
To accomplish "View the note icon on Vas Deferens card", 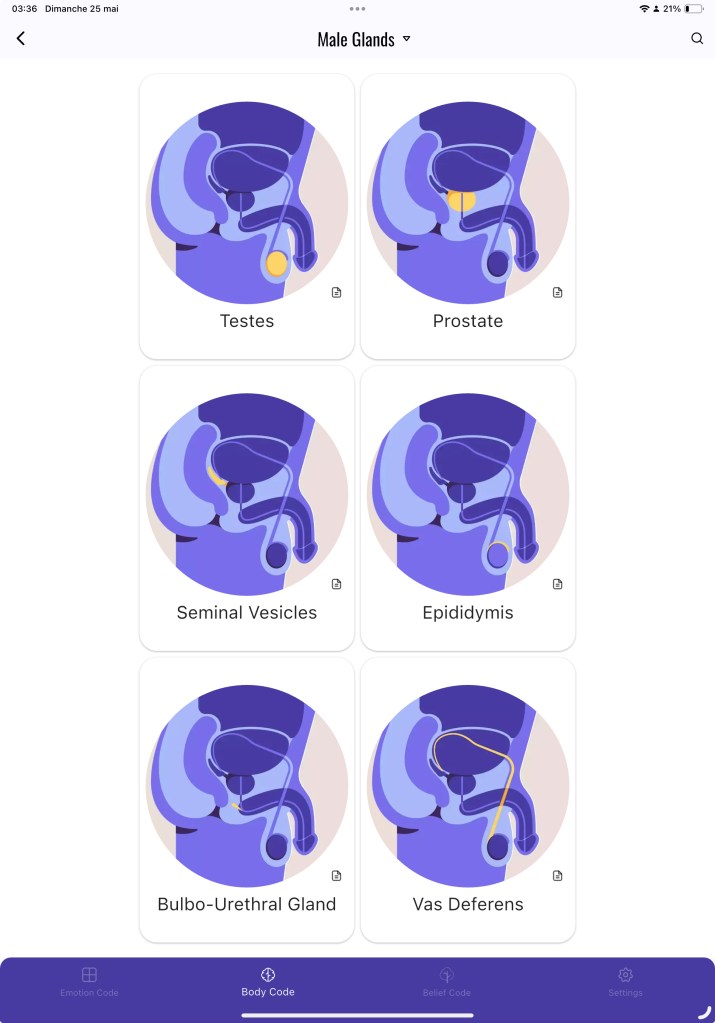I will tap(558, 876).
